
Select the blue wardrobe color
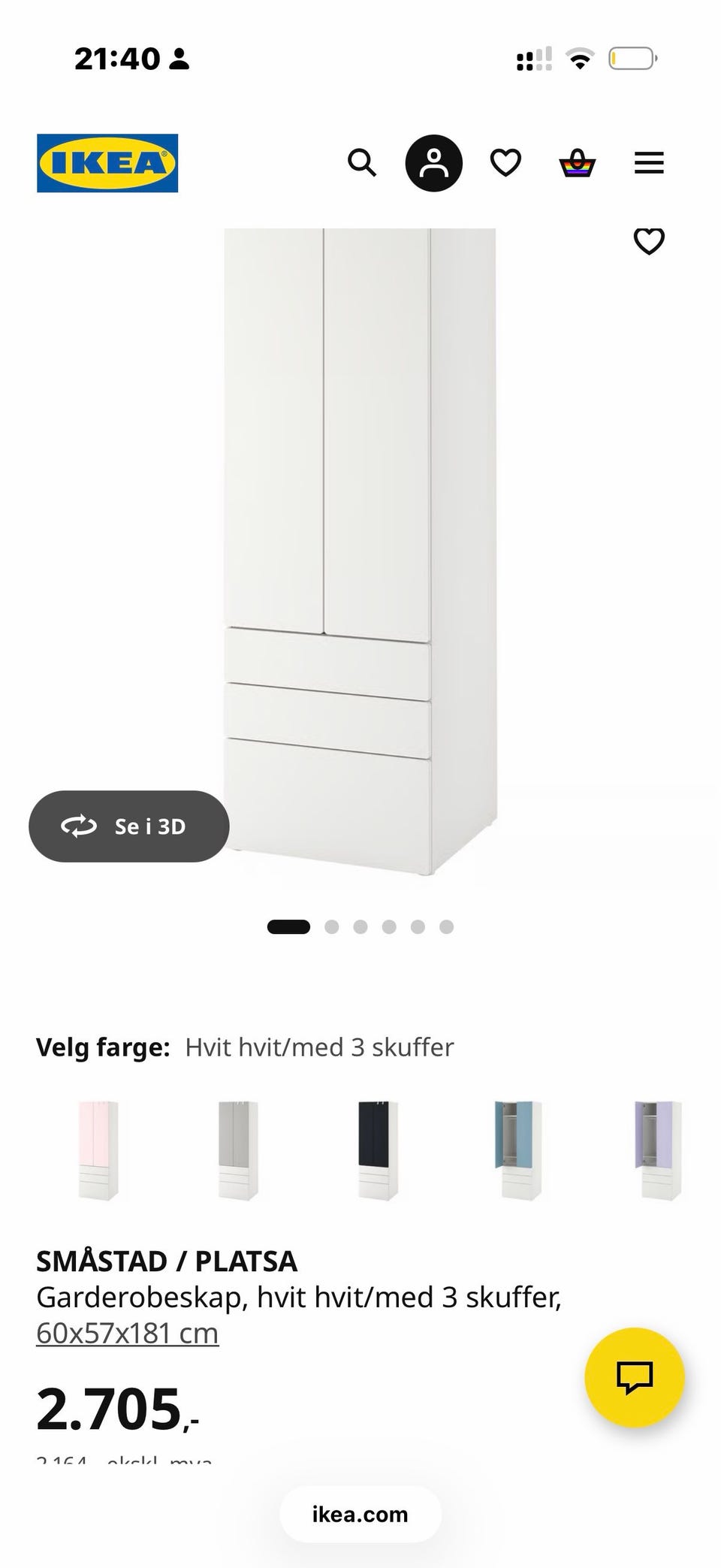[x=517, y=1150]
